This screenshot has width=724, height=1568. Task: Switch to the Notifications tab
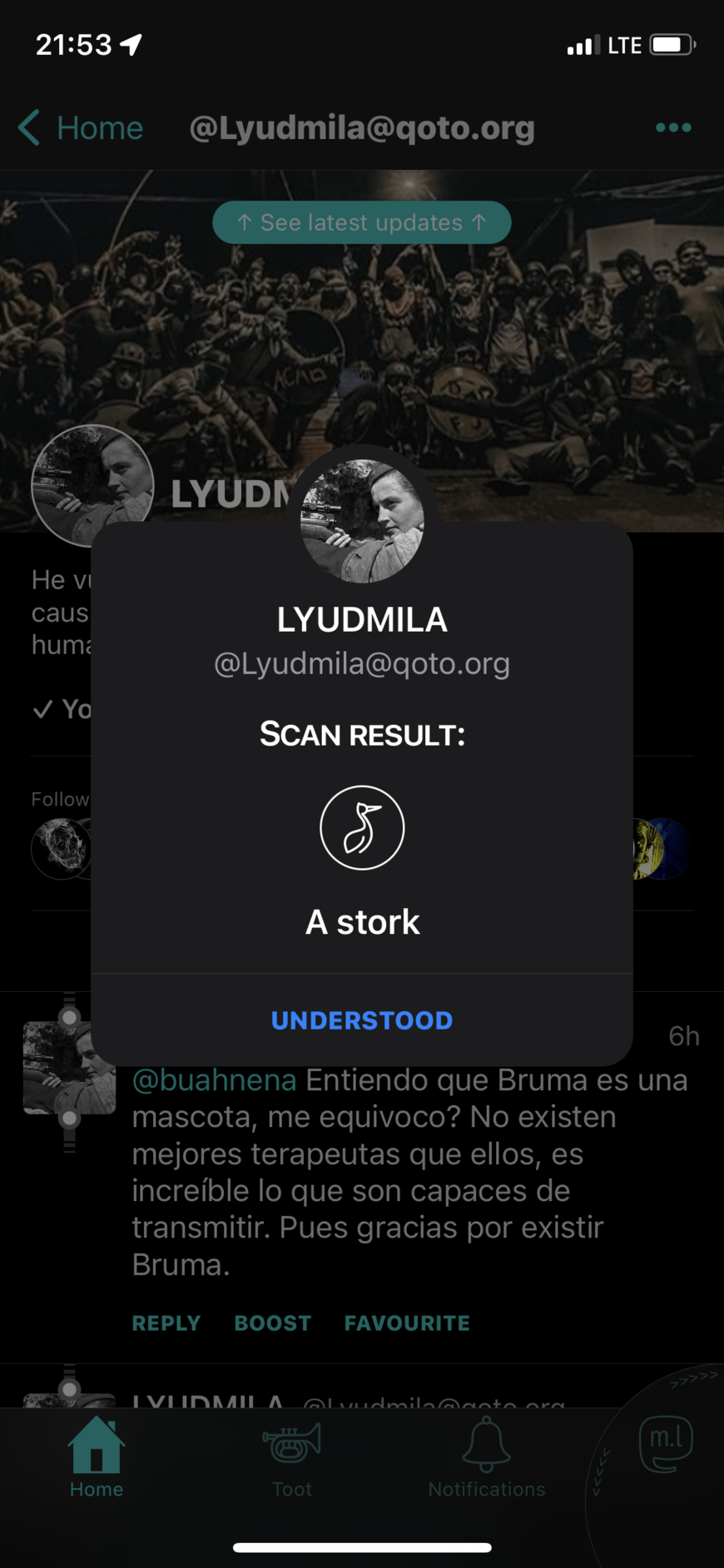click(x=487, y=1458)
